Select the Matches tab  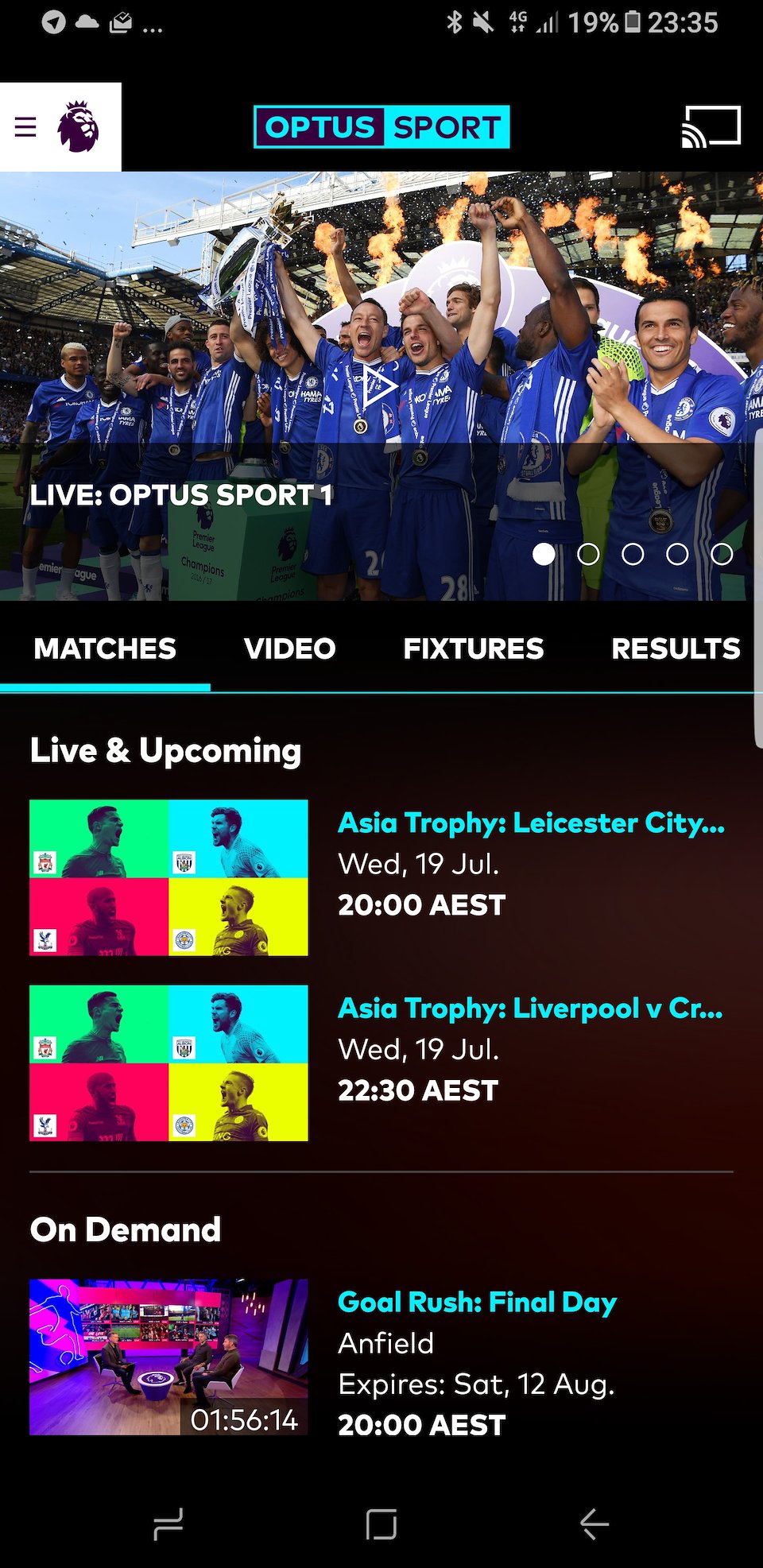105,648
